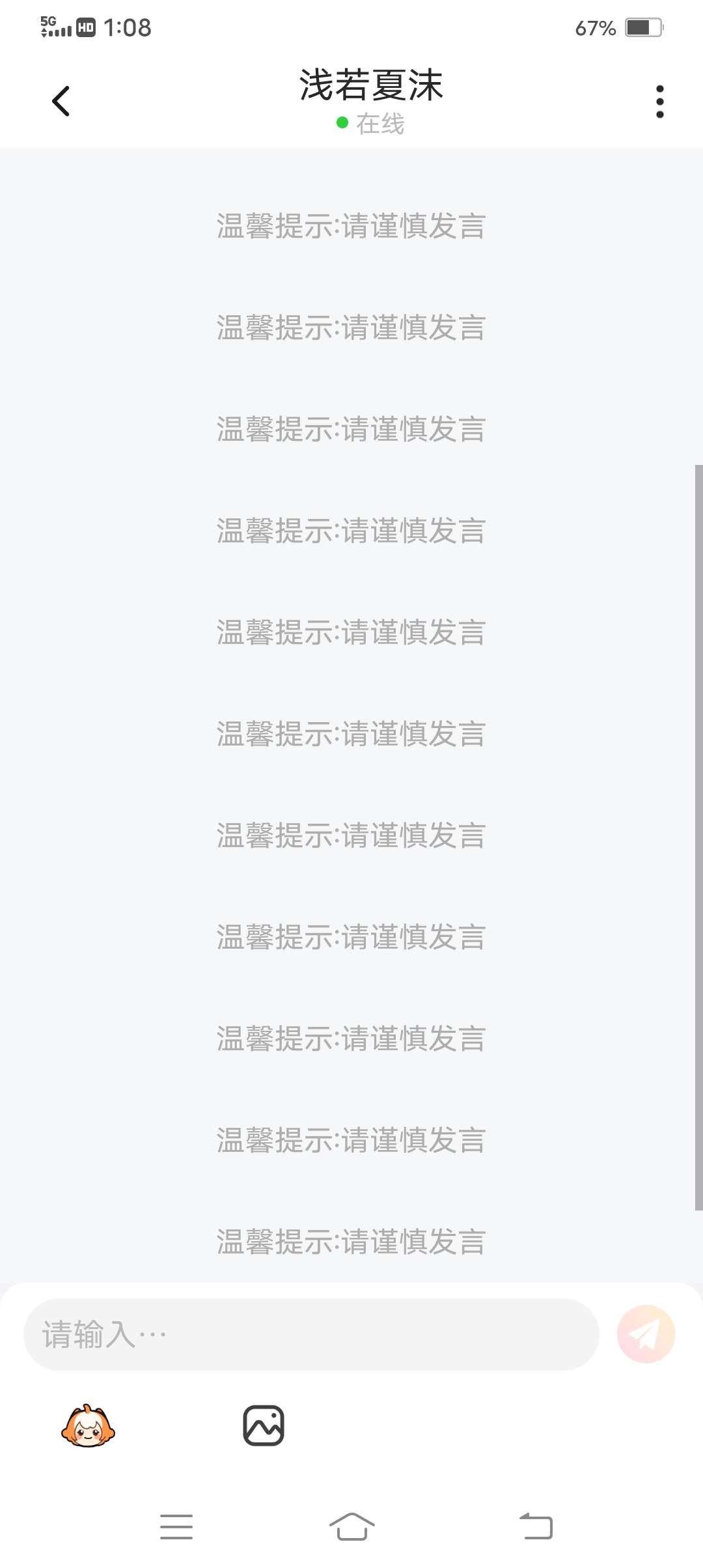Go to the system home screen

[x=351, y=1526]
